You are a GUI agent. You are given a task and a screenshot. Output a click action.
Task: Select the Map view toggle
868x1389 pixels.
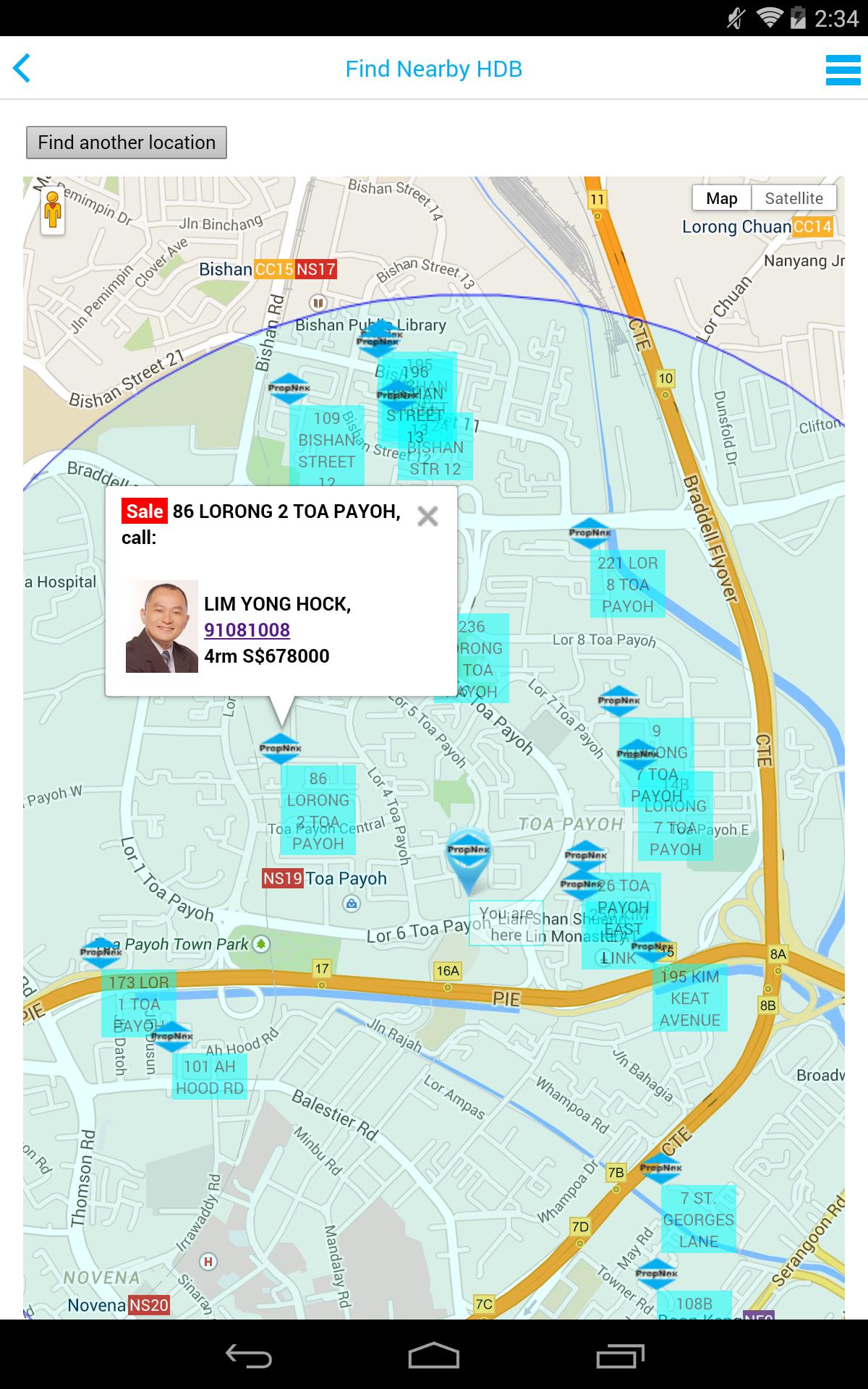[722, 197]
